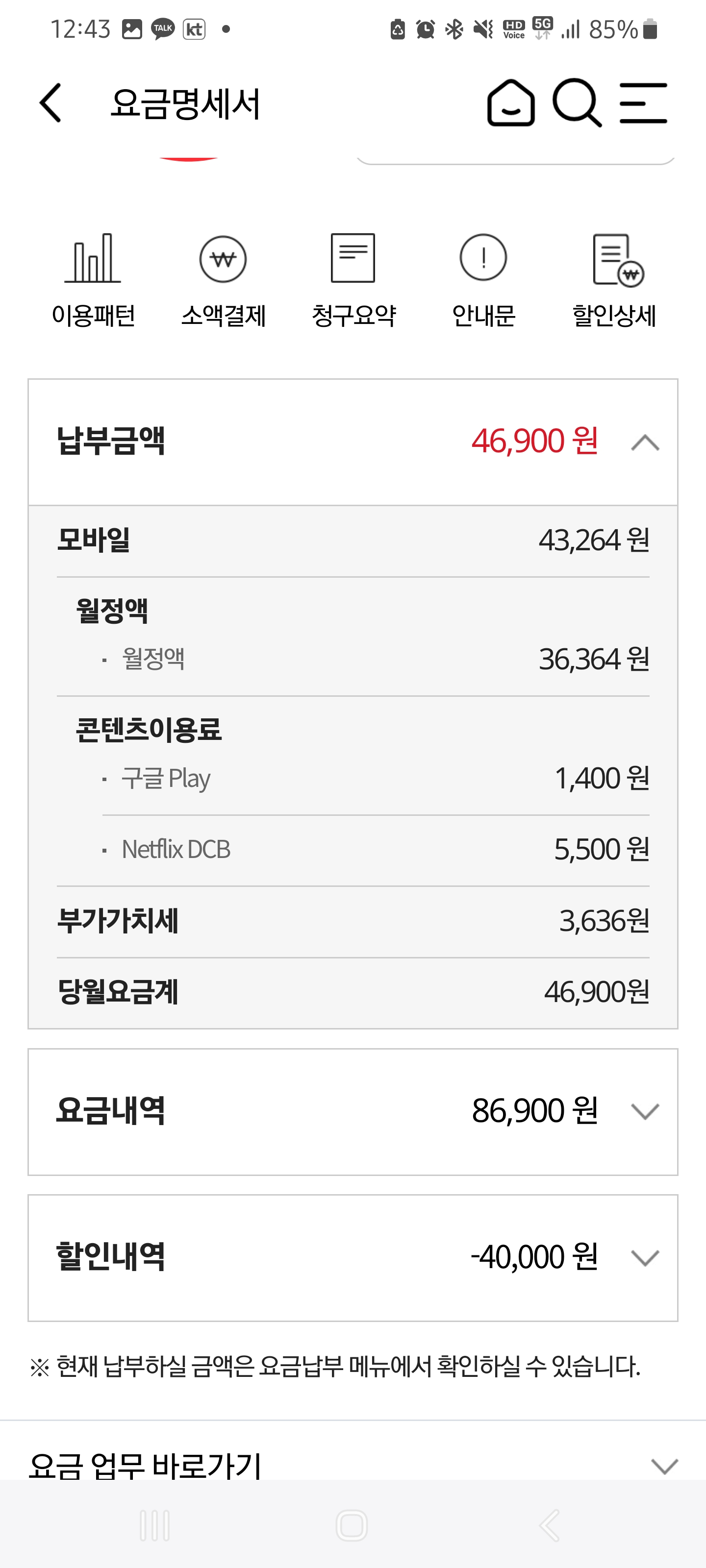Tap the system home button
The width and height of the screenshot is (706, 1568).
pyautogui.click(x=352, y=1525)
